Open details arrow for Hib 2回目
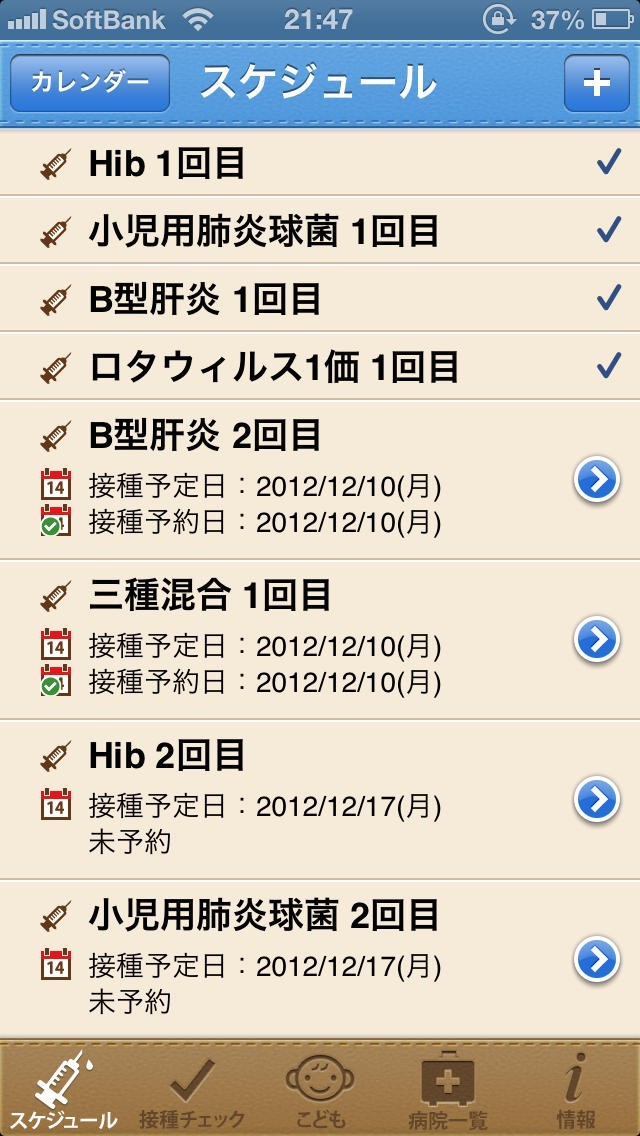This screenshot has width=640, height=1136. point(597,800)
